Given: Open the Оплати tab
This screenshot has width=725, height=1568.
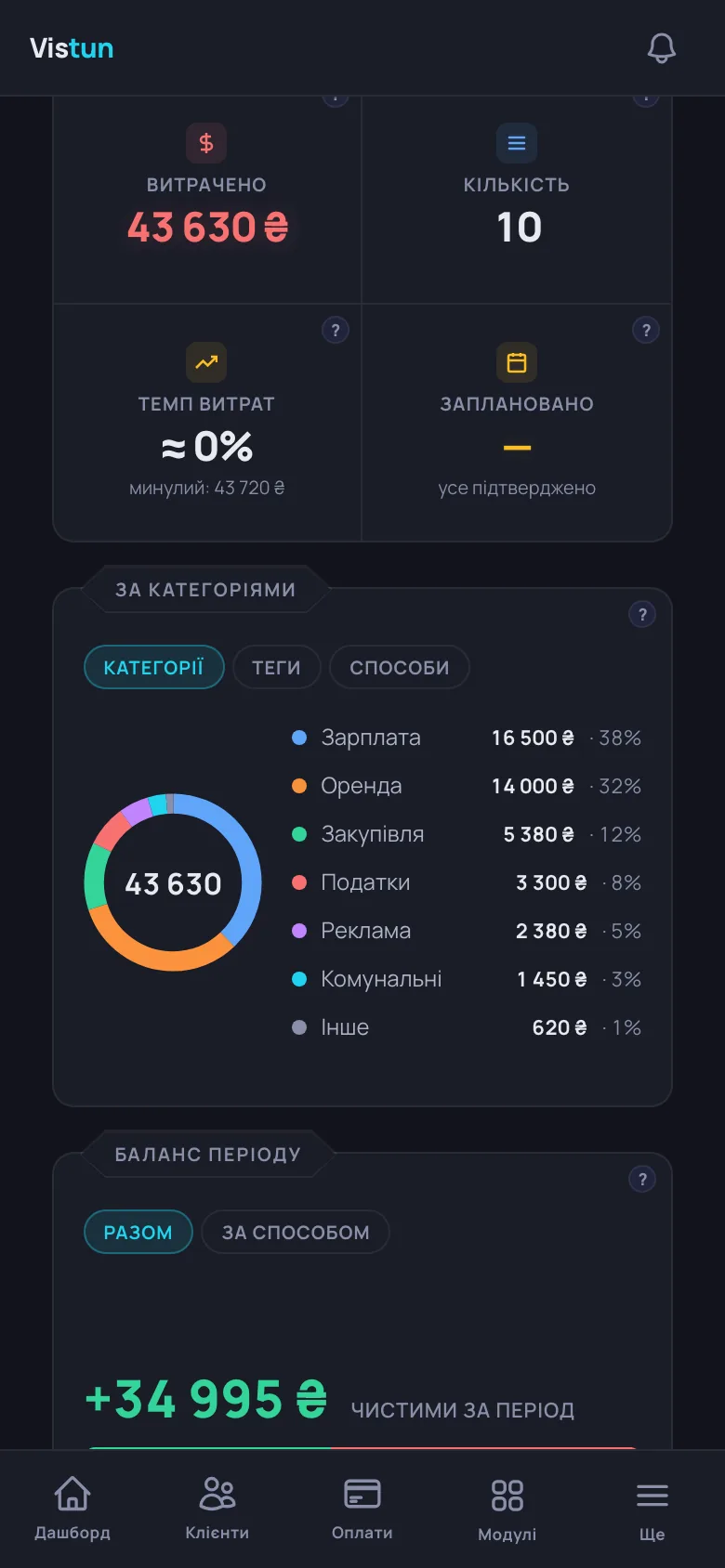Looking at the screenshot, I should 362,1509.
